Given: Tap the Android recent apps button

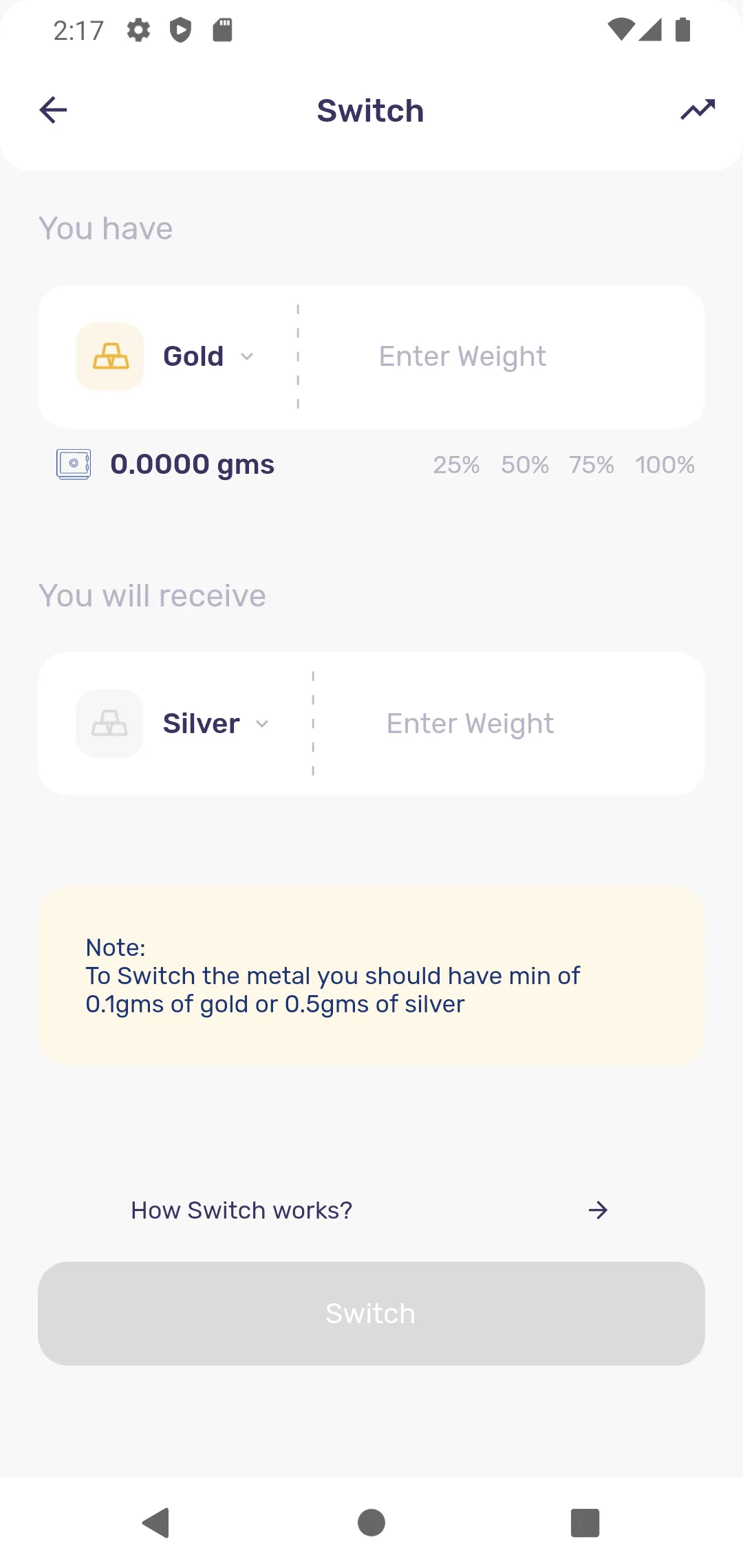Looking at the screenshot, I should pos(585,1521).
